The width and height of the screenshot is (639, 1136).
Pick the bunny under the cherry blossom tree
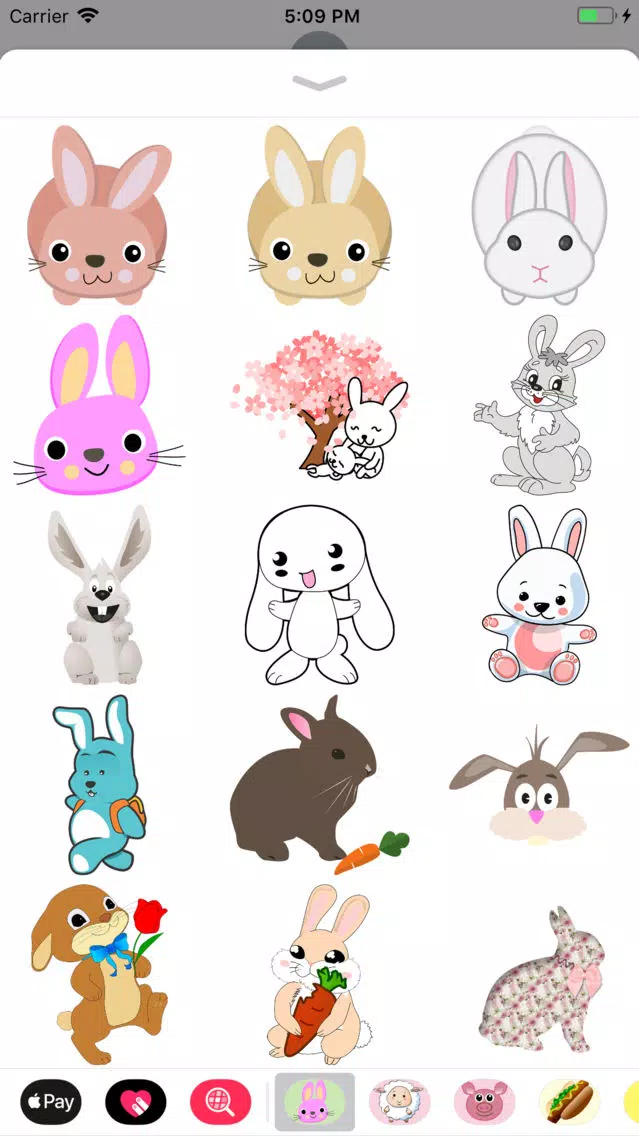point(322,411)
